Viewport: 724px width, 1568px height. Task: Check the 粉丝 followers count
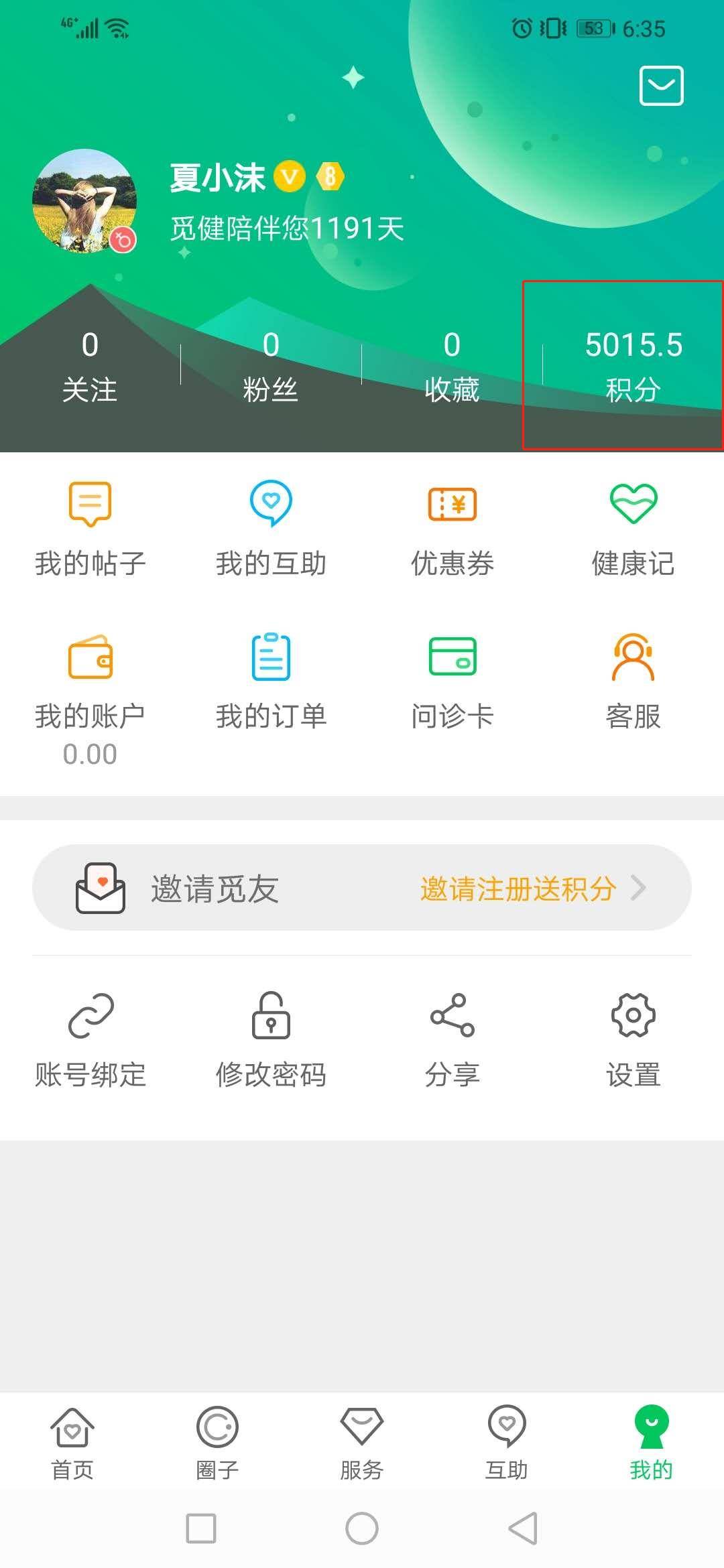pos(271,365)
